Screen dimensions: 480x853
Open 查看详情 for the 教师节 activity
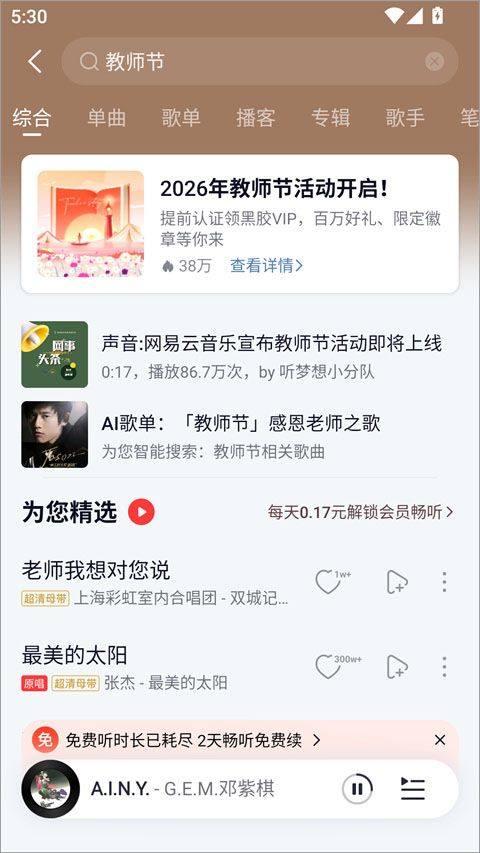point(266,265)
